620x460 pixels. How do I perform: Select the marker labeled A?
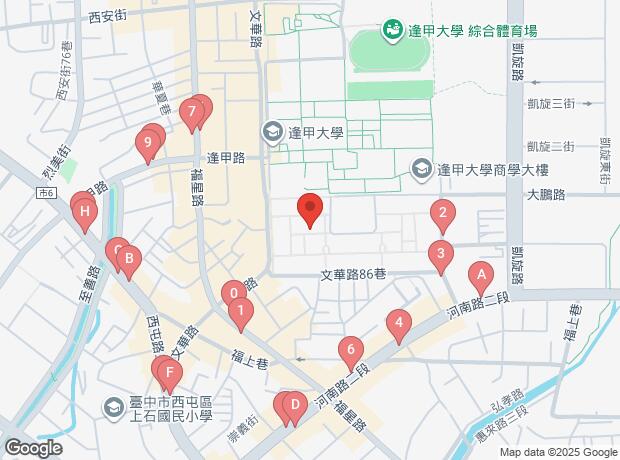coord(481,274)
